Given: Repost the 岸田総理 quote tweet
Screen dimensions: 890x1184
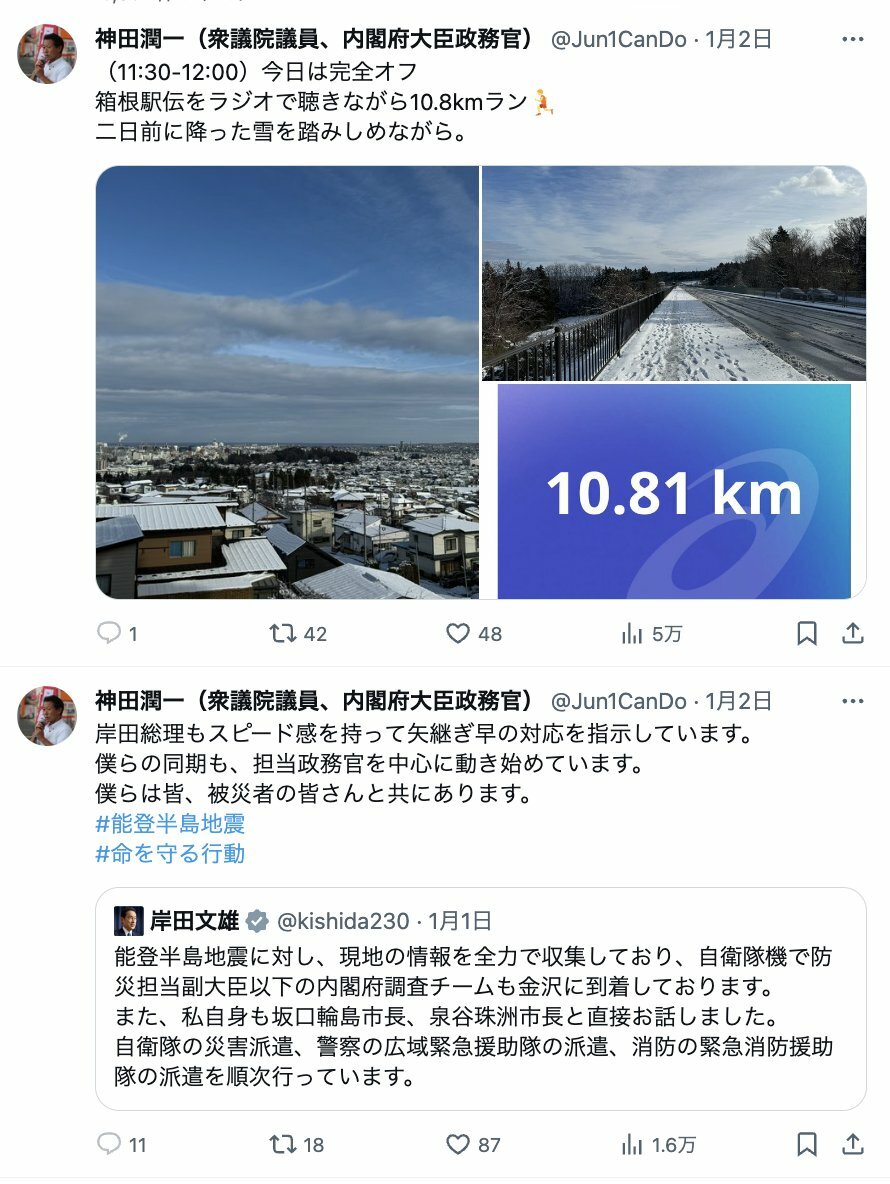Looking at the screenshot, I should coord(283,1145).
